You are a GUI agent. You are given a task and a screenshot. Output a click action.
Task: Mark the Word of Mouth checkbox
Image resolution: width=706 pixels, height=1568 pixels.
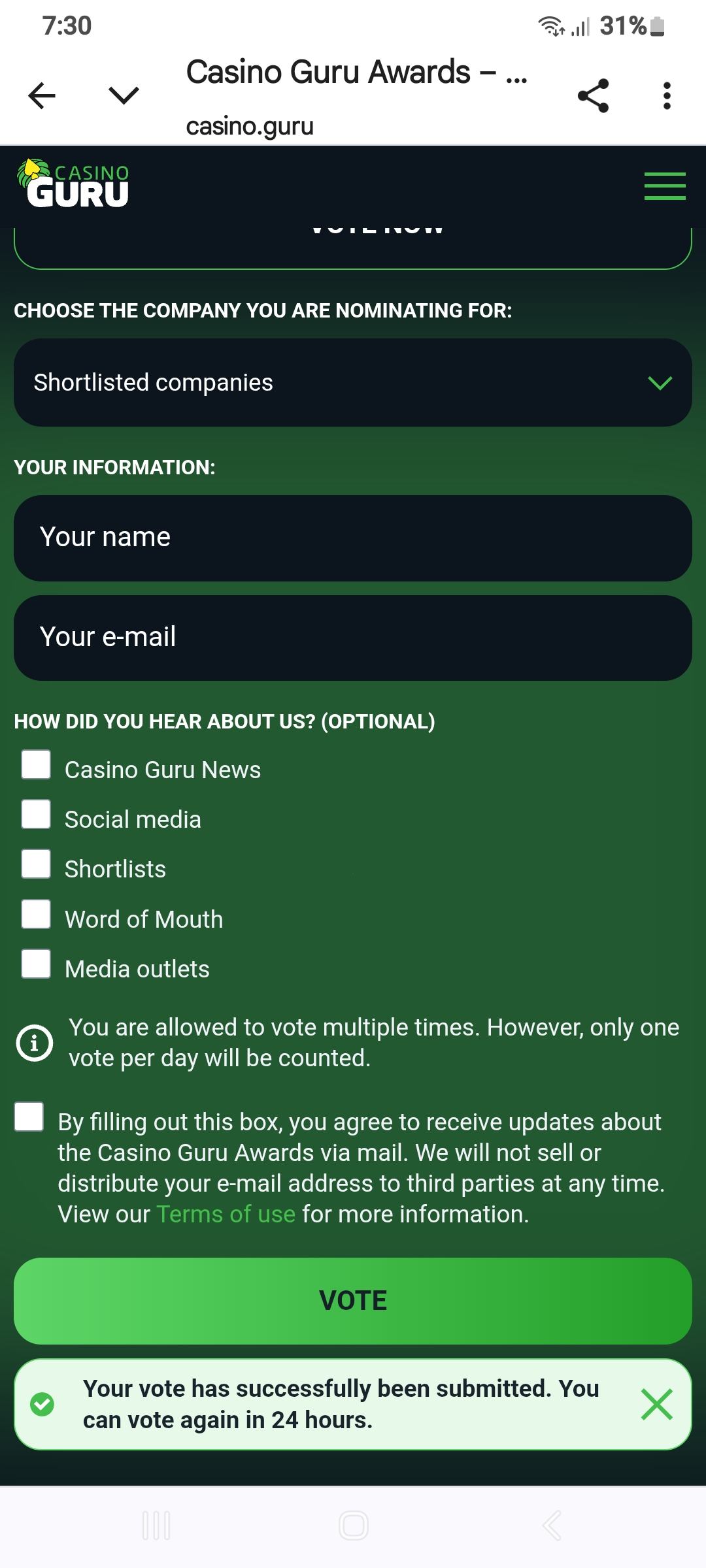click(36, 914)
